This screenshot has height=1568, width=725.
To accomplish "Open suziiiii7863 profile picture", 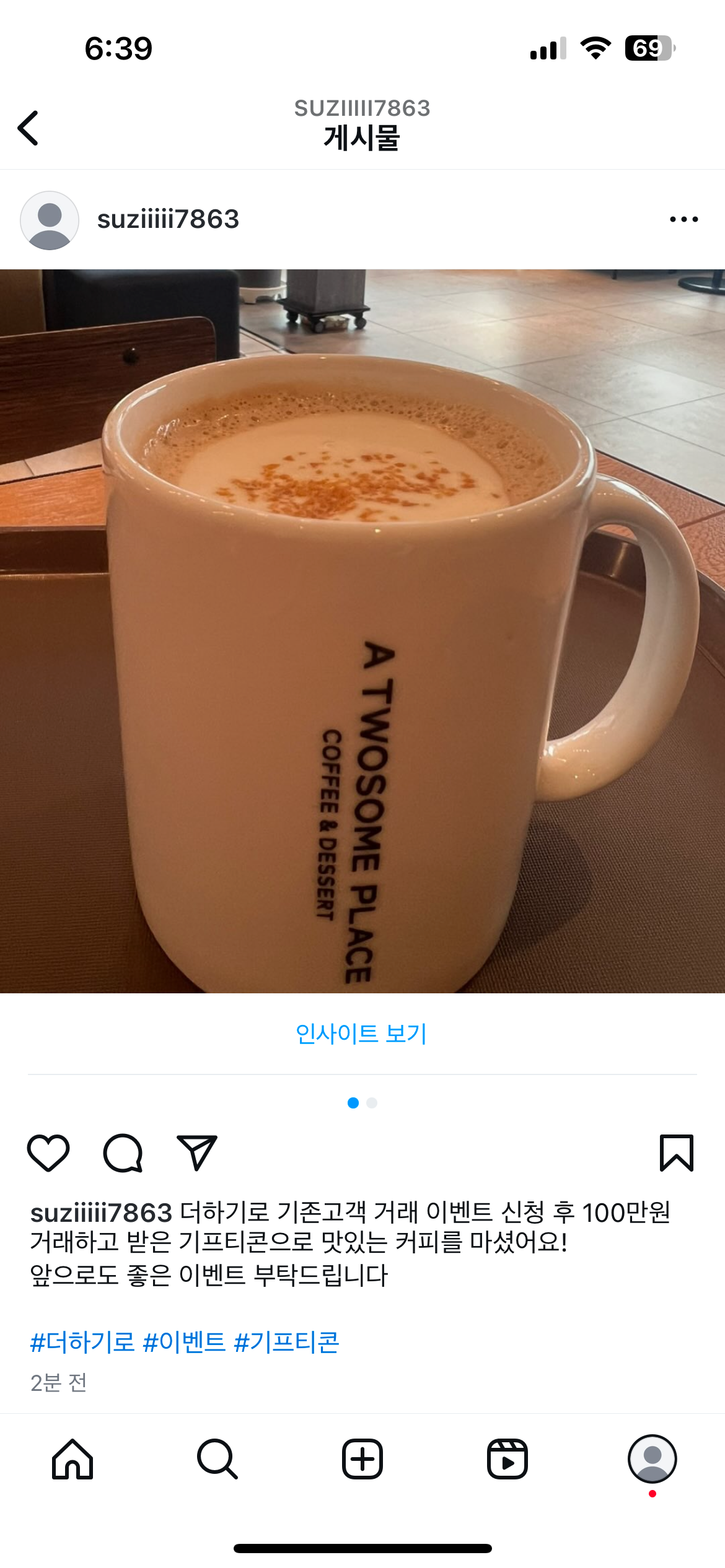I will pyautogui.click(x=50, y=220).
